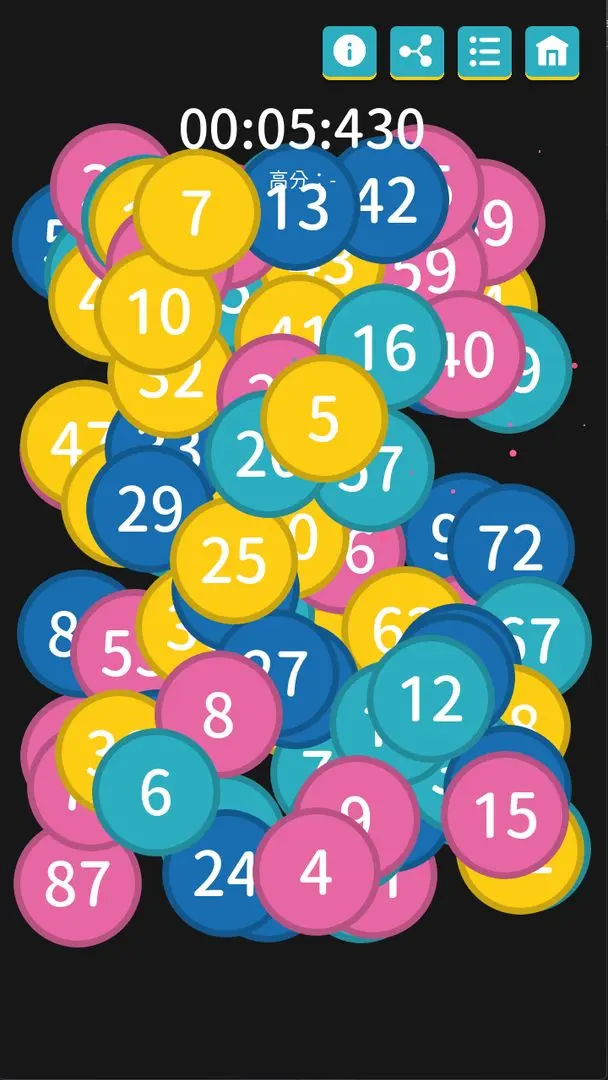The width and height of the screenshot is (608, 1080).
Task: Return to the home menu
Action: coord(551,51)
